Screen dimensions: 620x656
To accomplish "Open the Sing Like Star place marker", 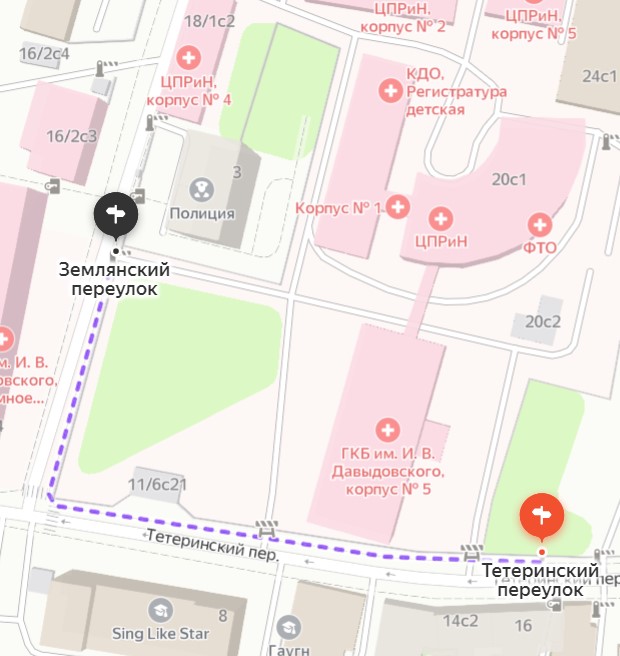I will [x=160, y=609].
